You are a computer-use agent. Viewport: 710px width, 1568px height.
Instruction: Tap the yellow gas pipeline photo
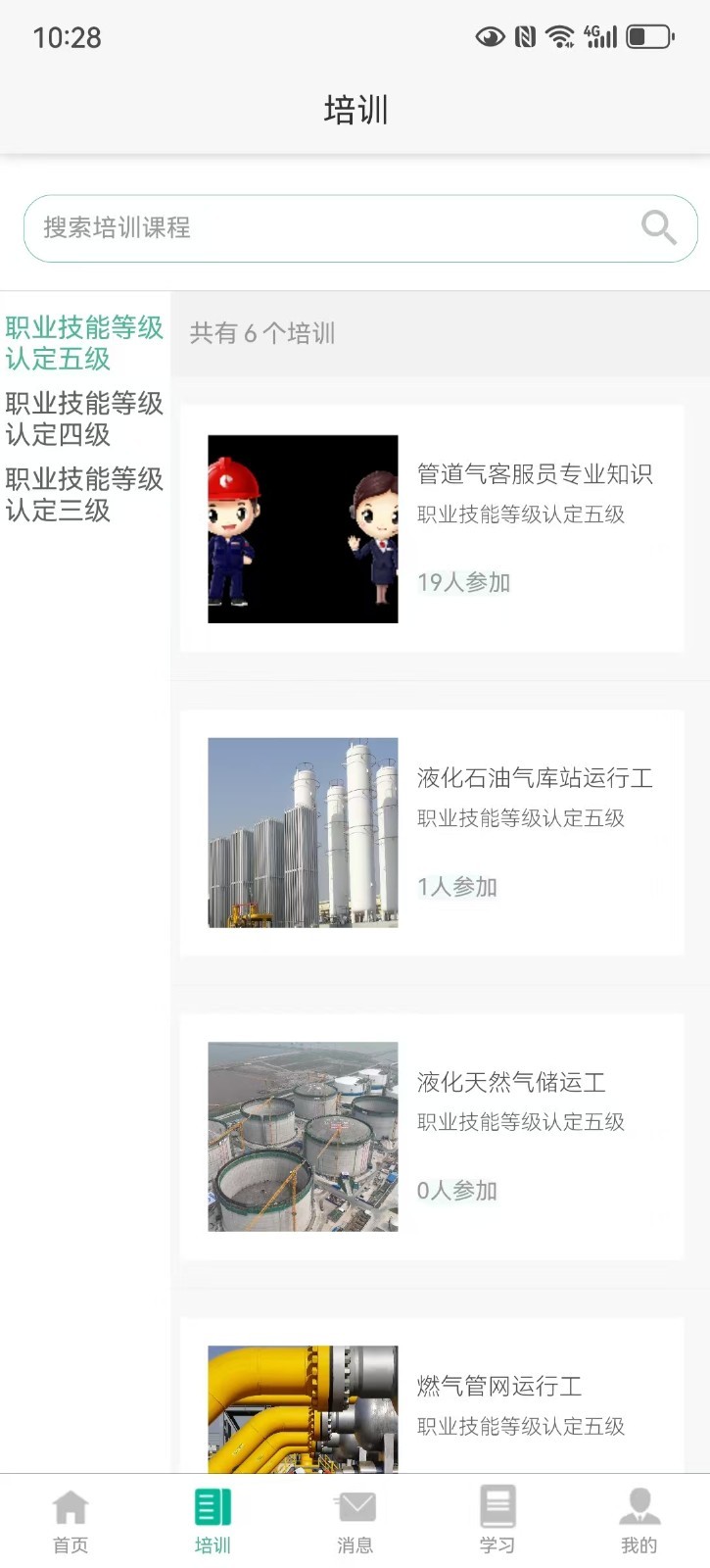[302, 1401]
